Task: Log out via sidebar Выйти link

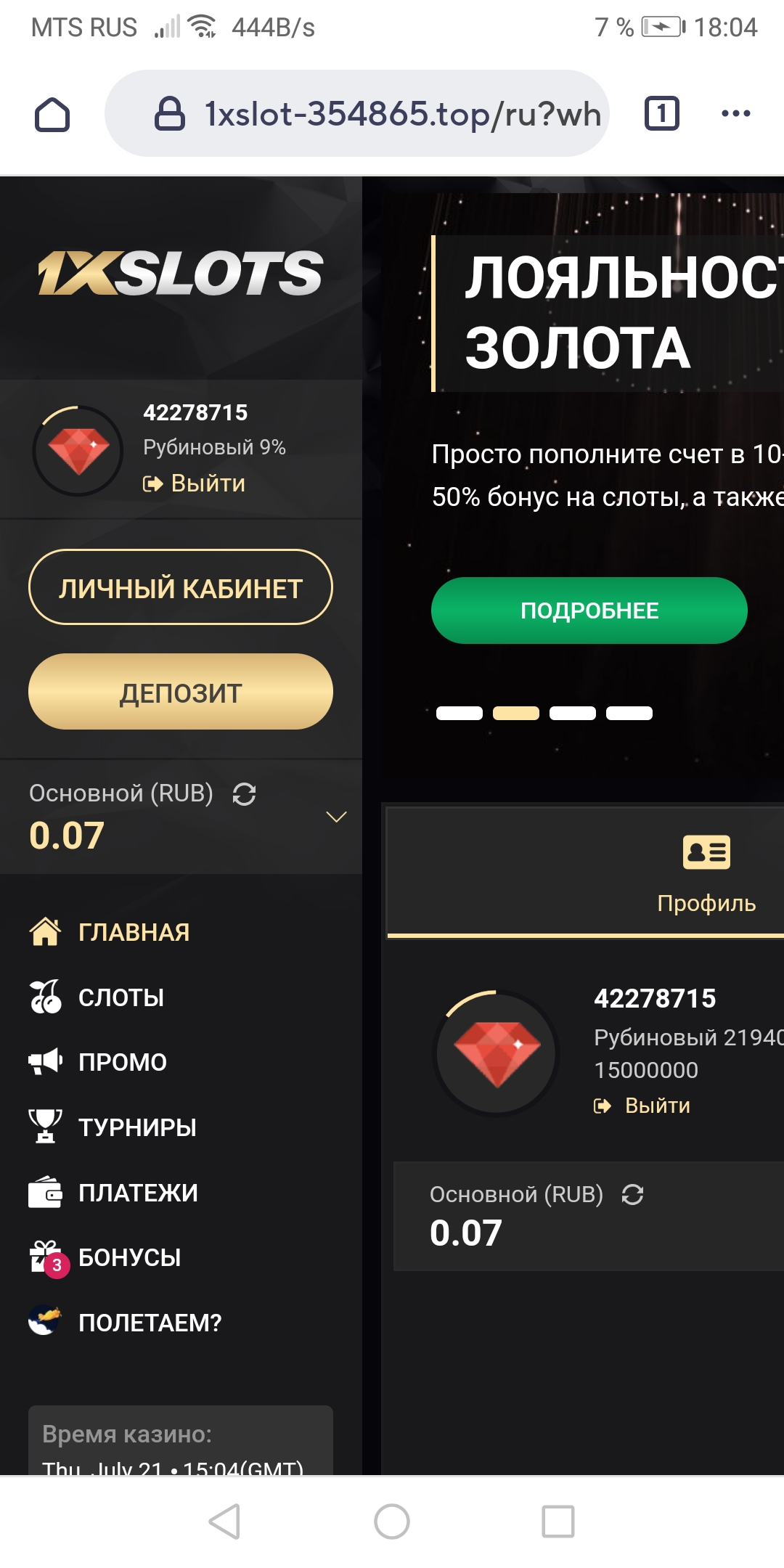Action: pos(194,483)
